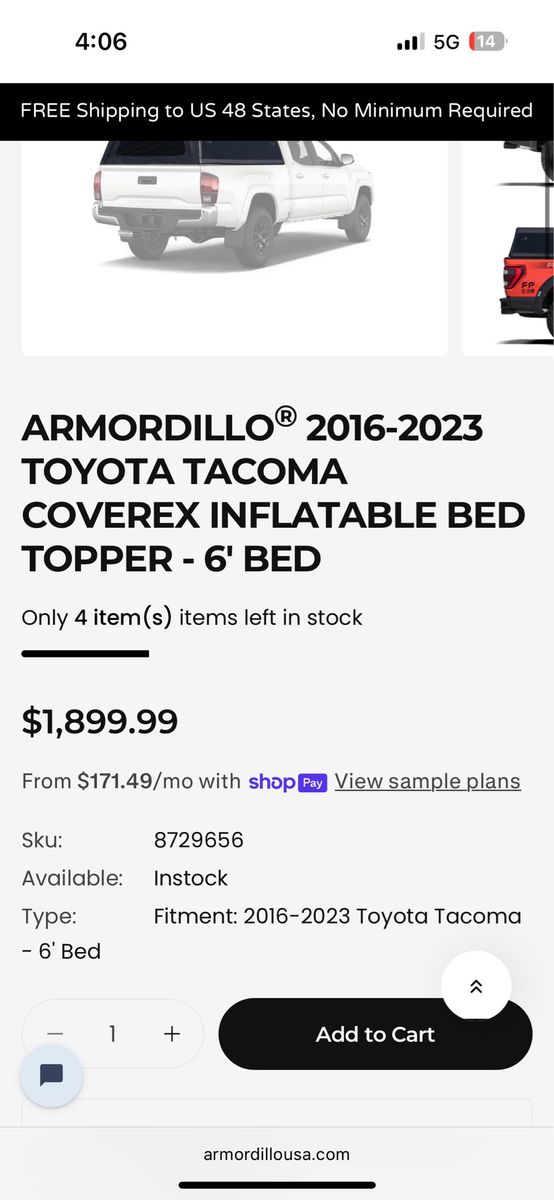Tap the scroll-to-top arrow button

click(x=476, y=986)
